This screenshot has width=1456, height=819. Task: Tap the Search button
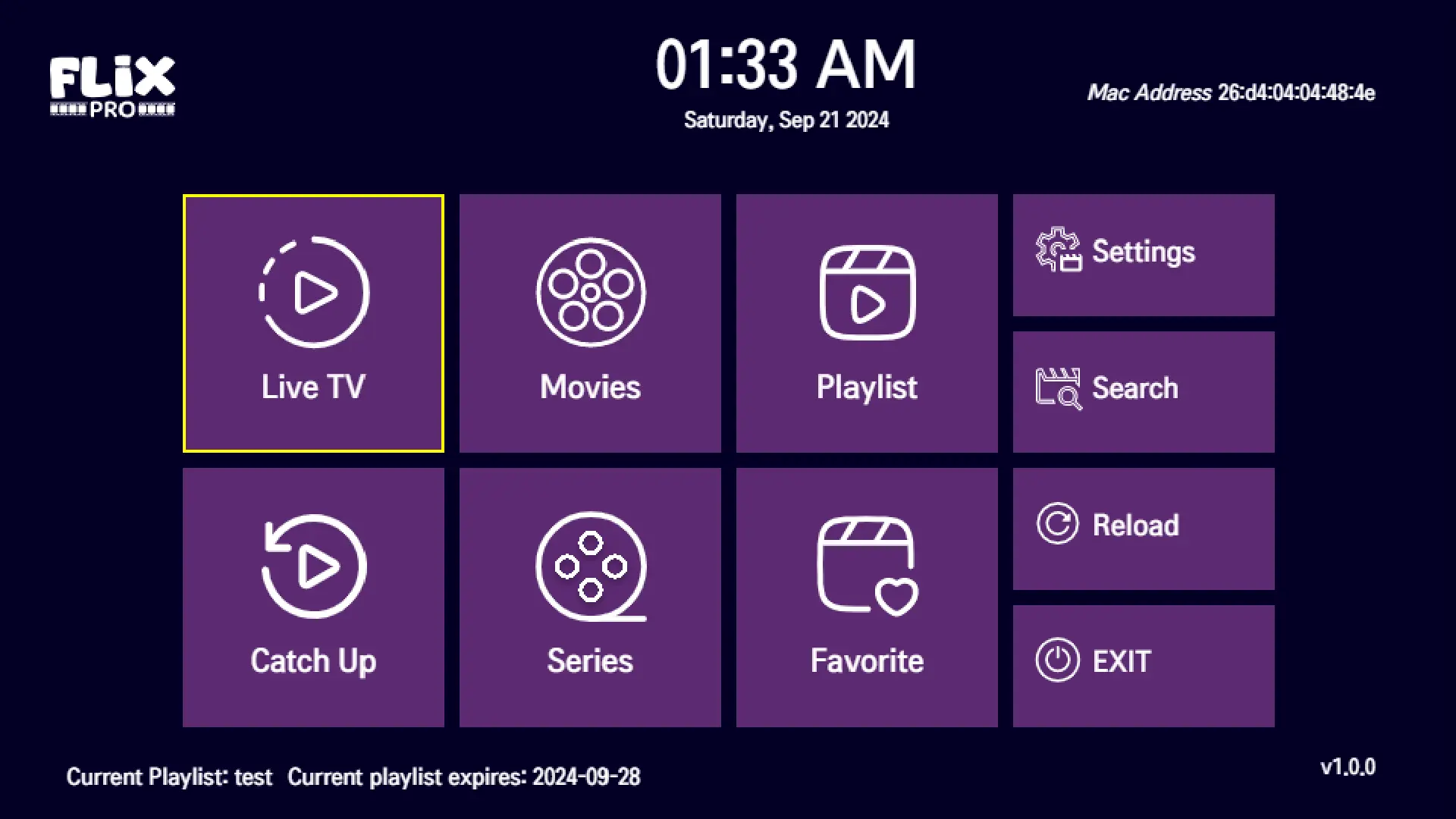click(1144, 391)
